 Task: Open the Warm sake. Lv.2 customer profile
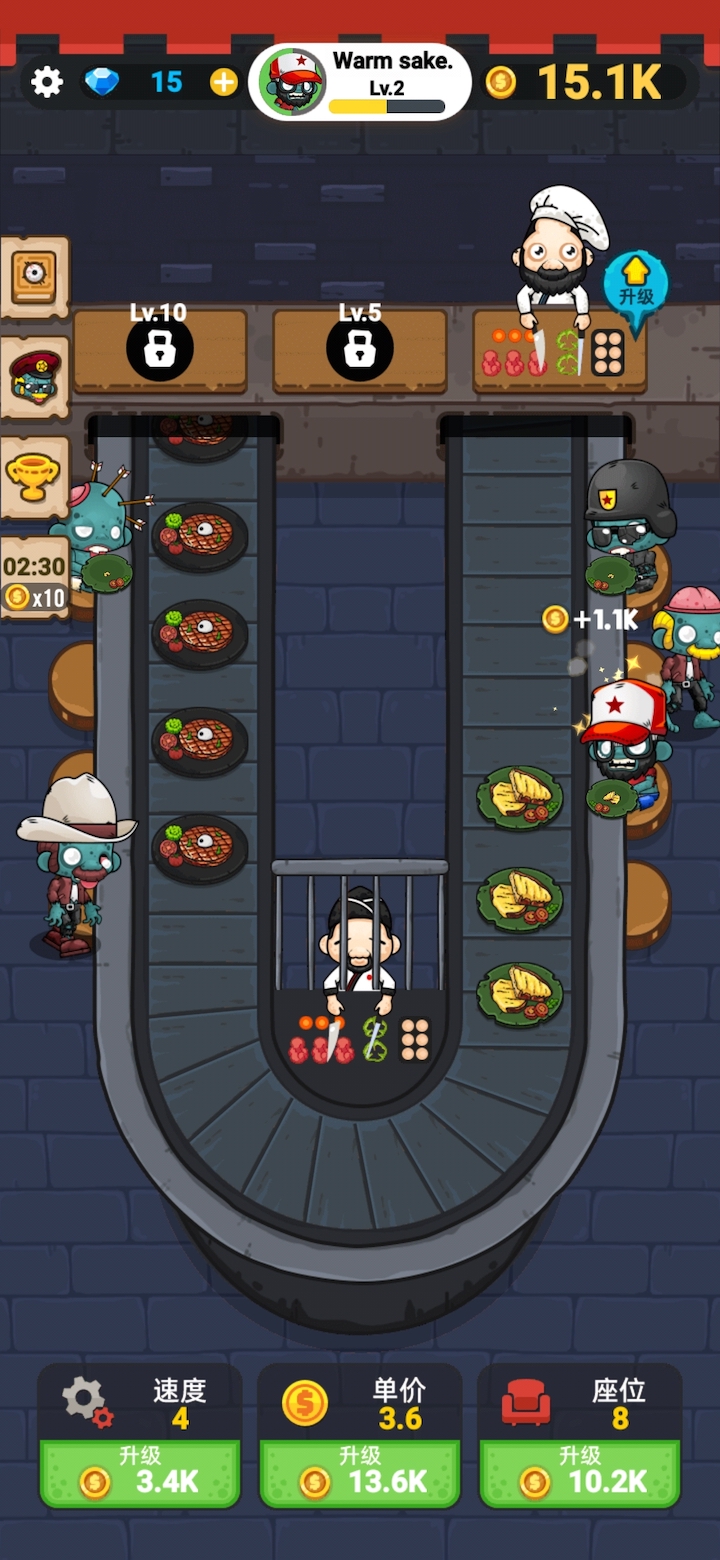(360, 82)
